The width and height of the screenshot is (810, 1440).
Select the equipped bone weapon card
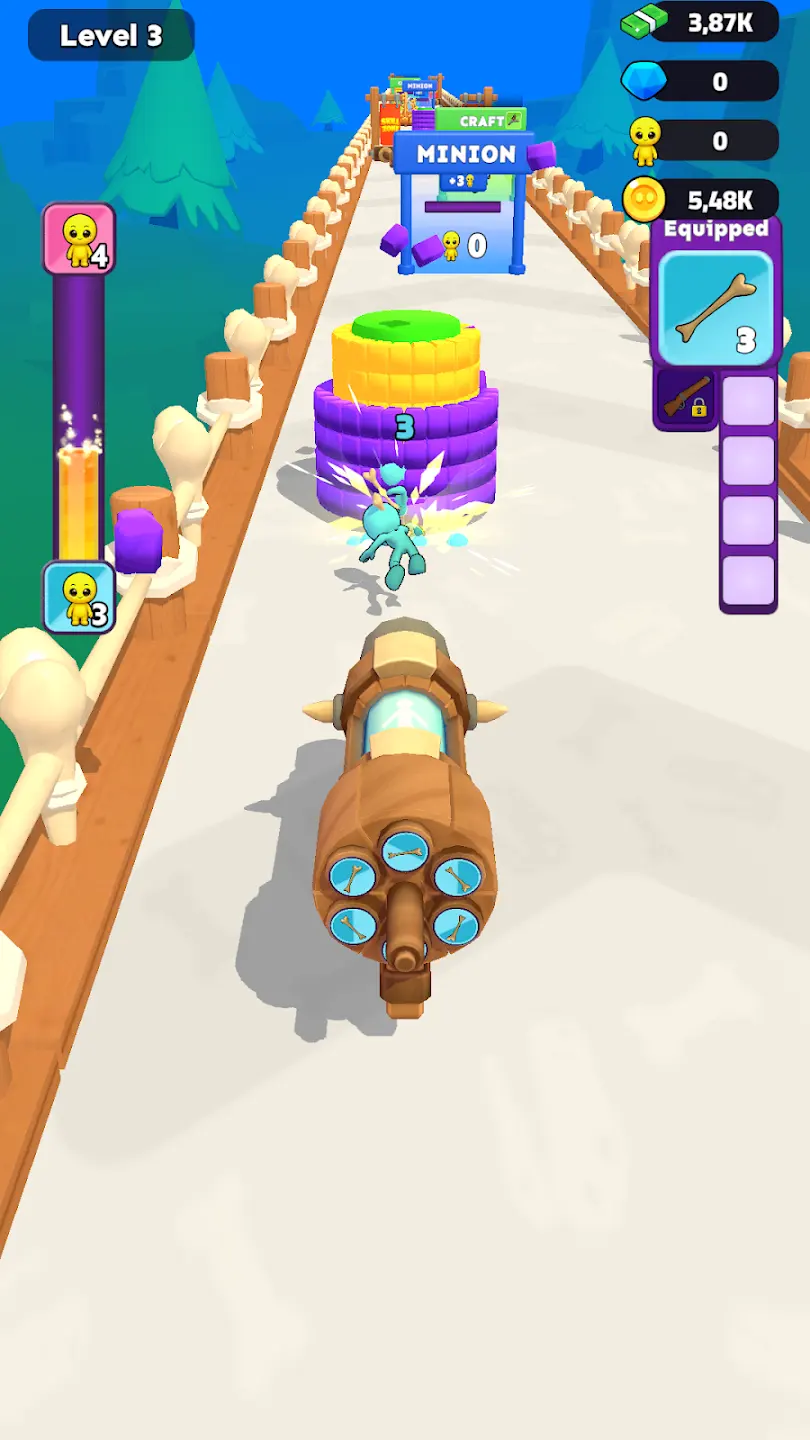716,308
